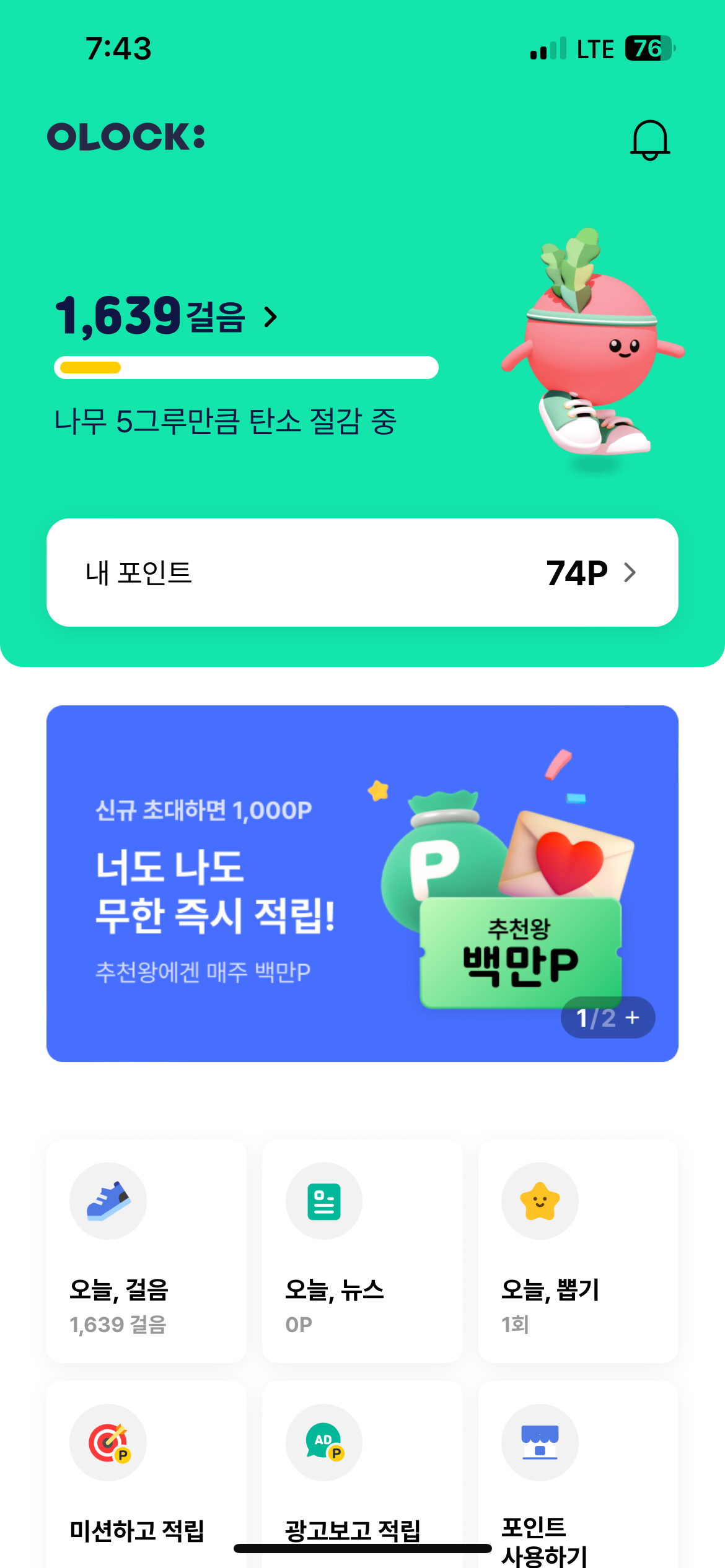Open the 오늘, 뉴스 card
This screenshot has height=1568, width=725.
point(362,1251)
